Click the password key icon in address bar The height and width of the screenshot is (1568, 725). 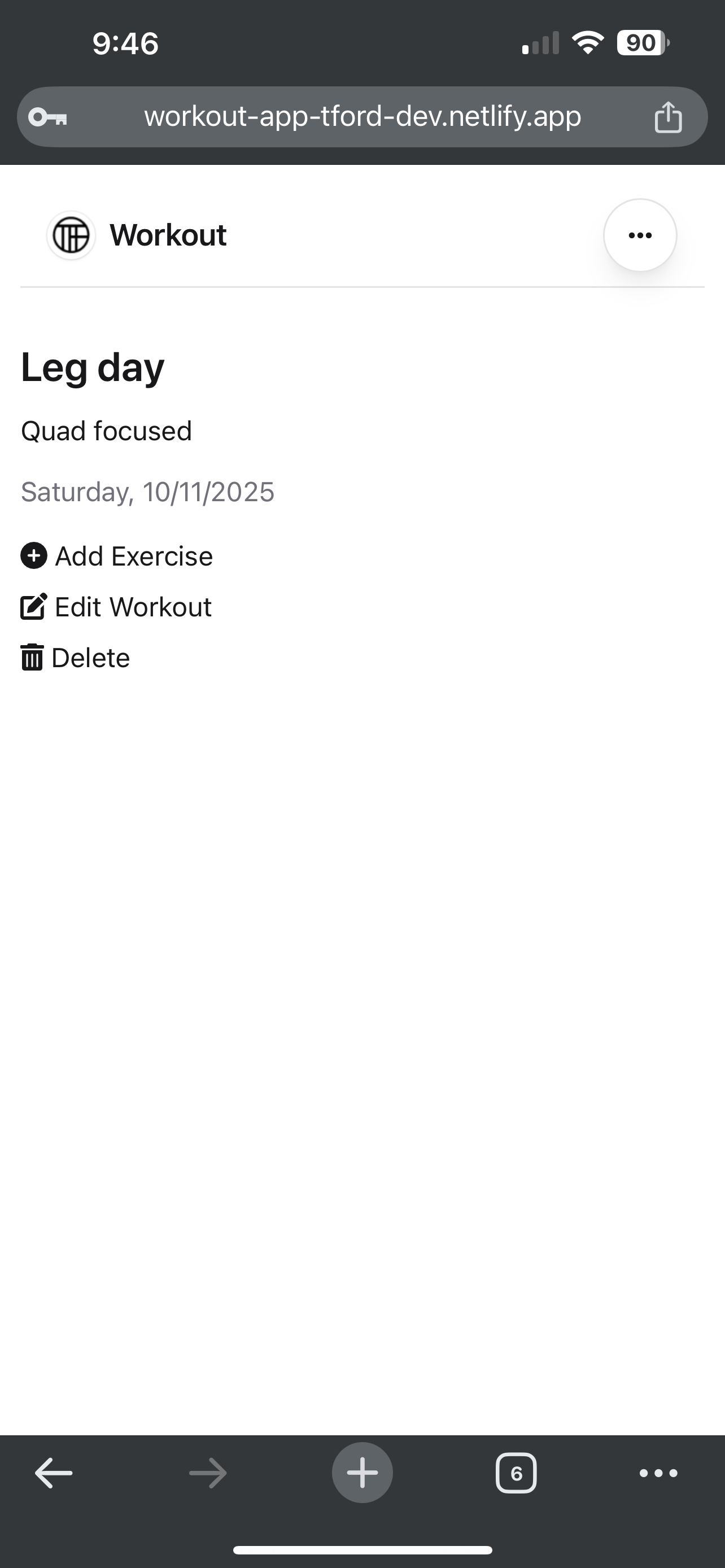tap(47, 117)
